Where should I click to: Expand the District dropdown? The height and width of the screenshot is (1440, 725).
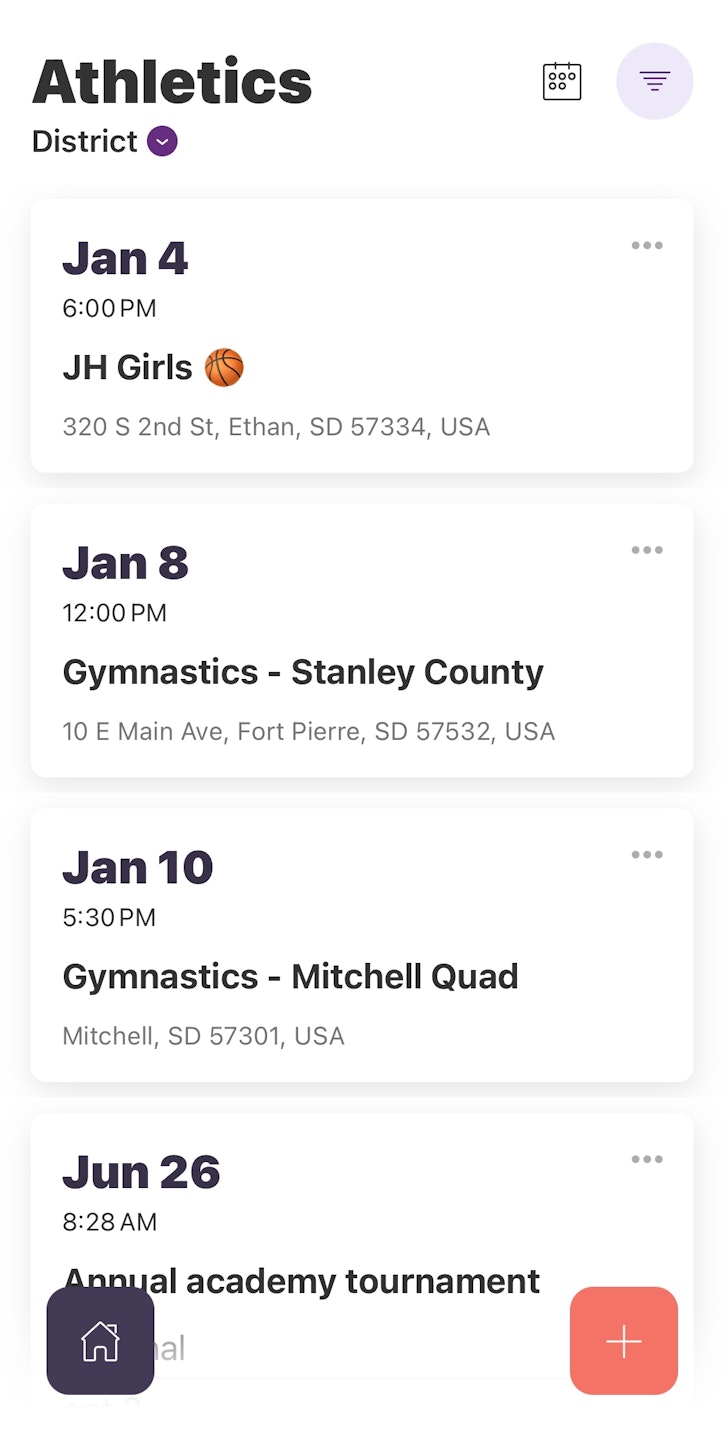[162, 141]
